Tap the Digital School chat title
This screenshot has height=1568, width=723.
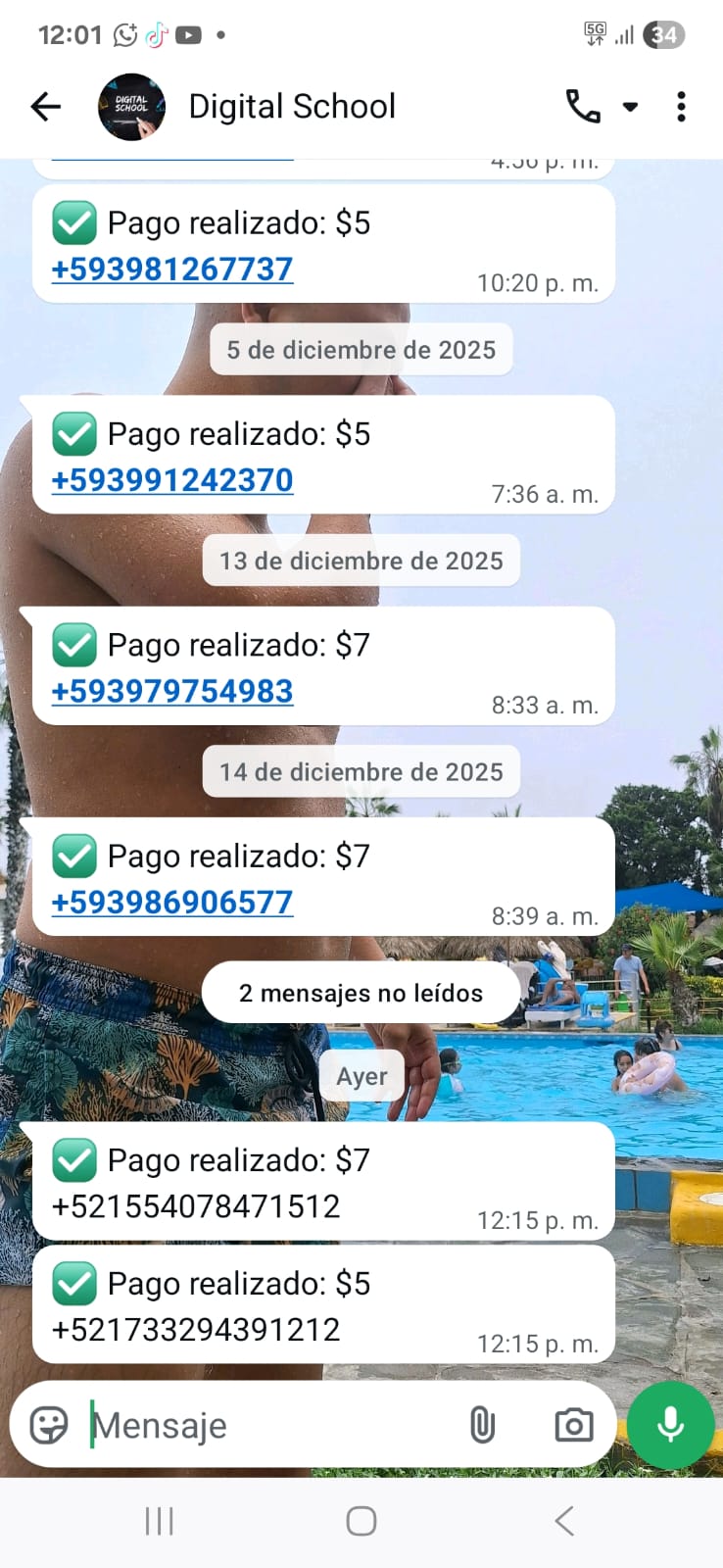(x=291, y=106)
